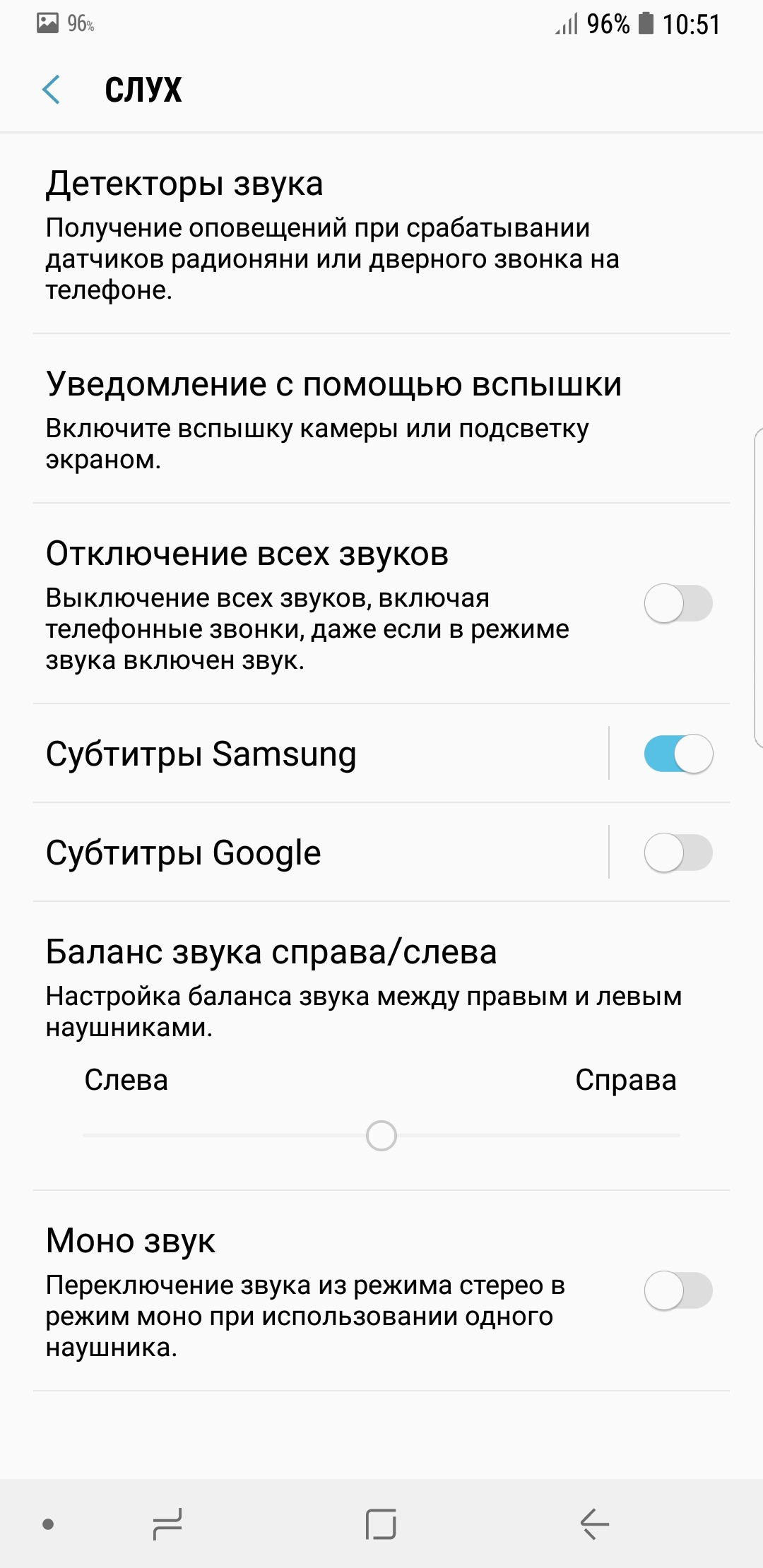Turn off Субтитры Samsung switch
Image resolution: width=763 pixels, height=1568 pixels.
click(678, 753)
